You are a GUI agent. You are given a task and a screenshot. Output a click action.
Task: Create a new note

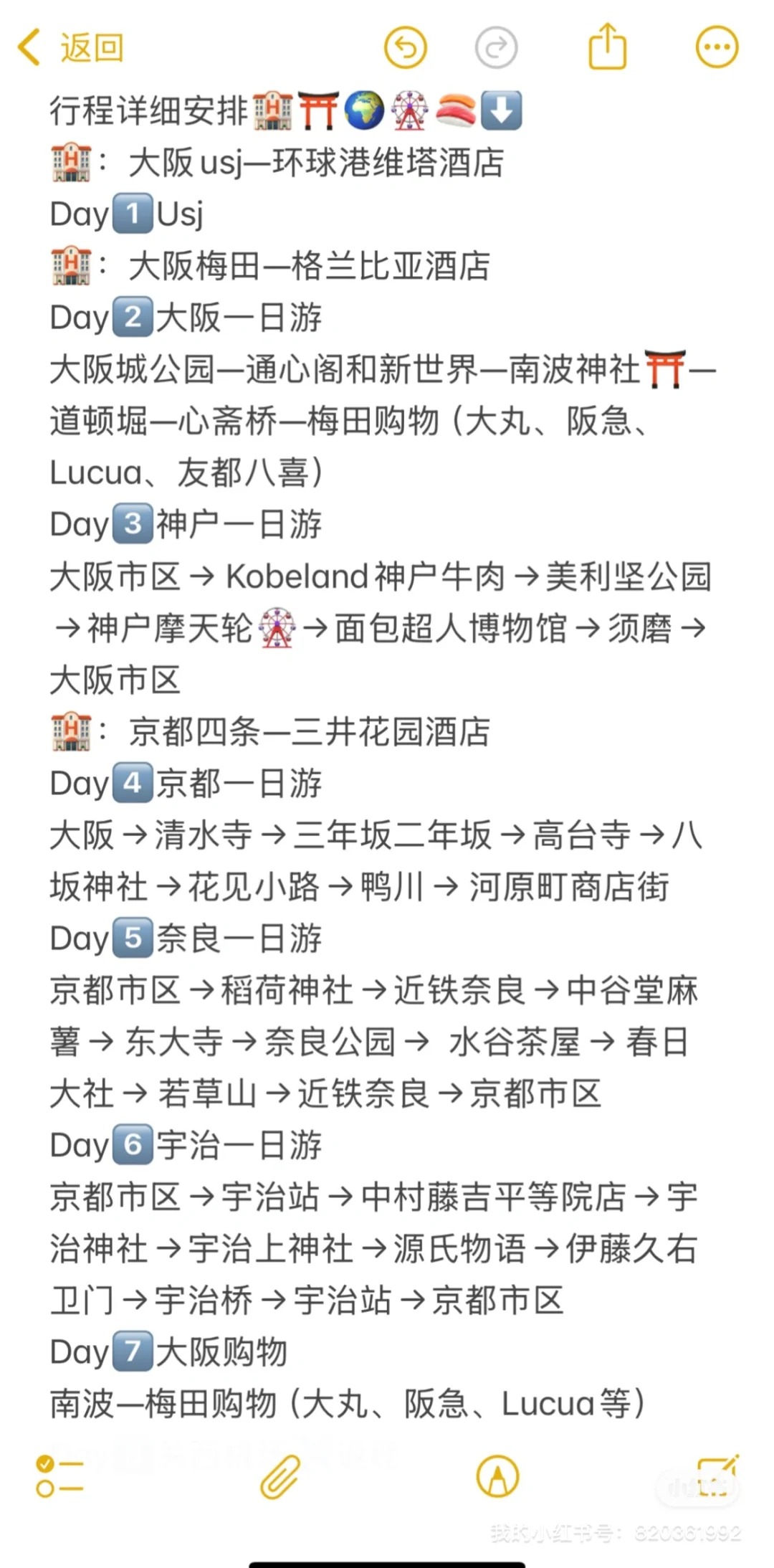pos(717,1476)
